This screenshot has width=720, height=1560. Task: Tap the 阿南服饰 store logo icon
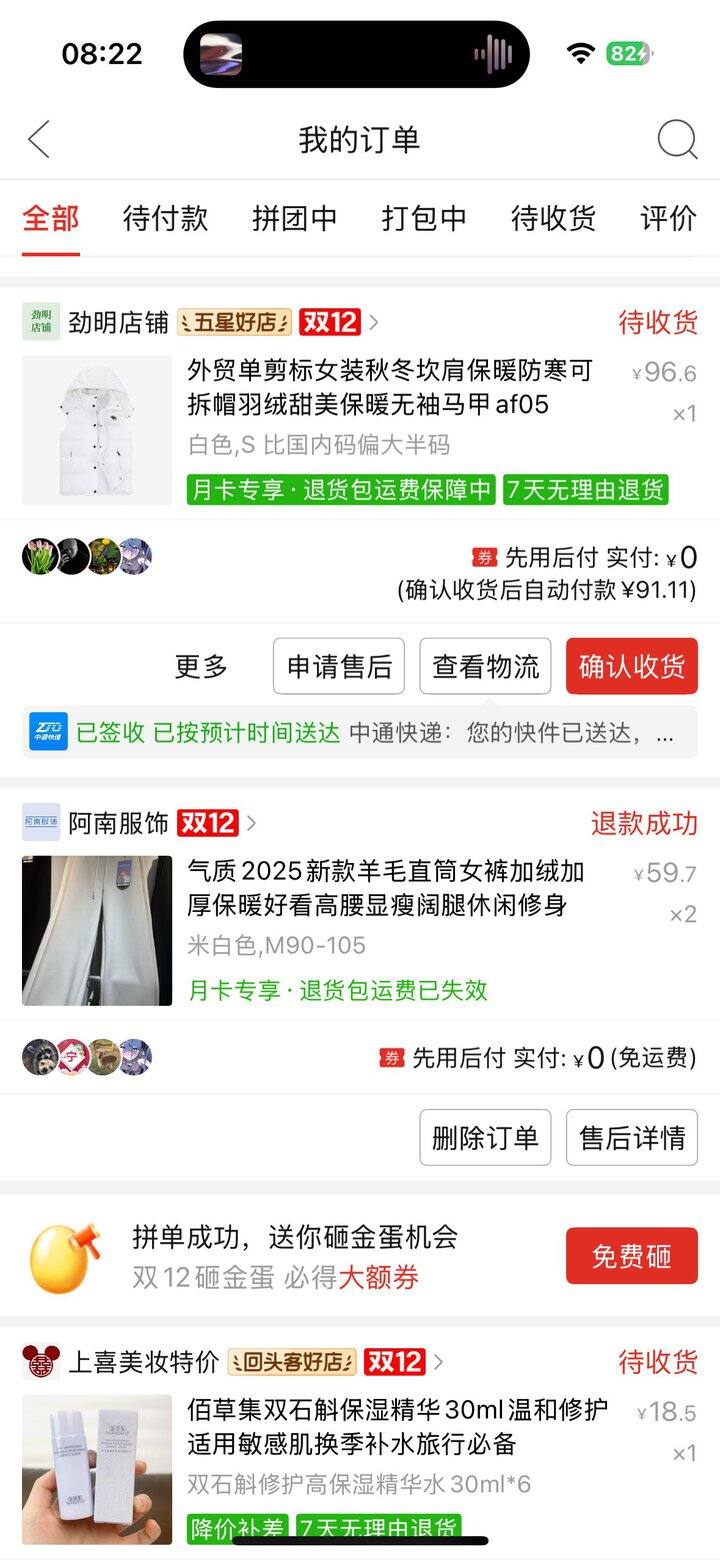[x=41, y=824]
